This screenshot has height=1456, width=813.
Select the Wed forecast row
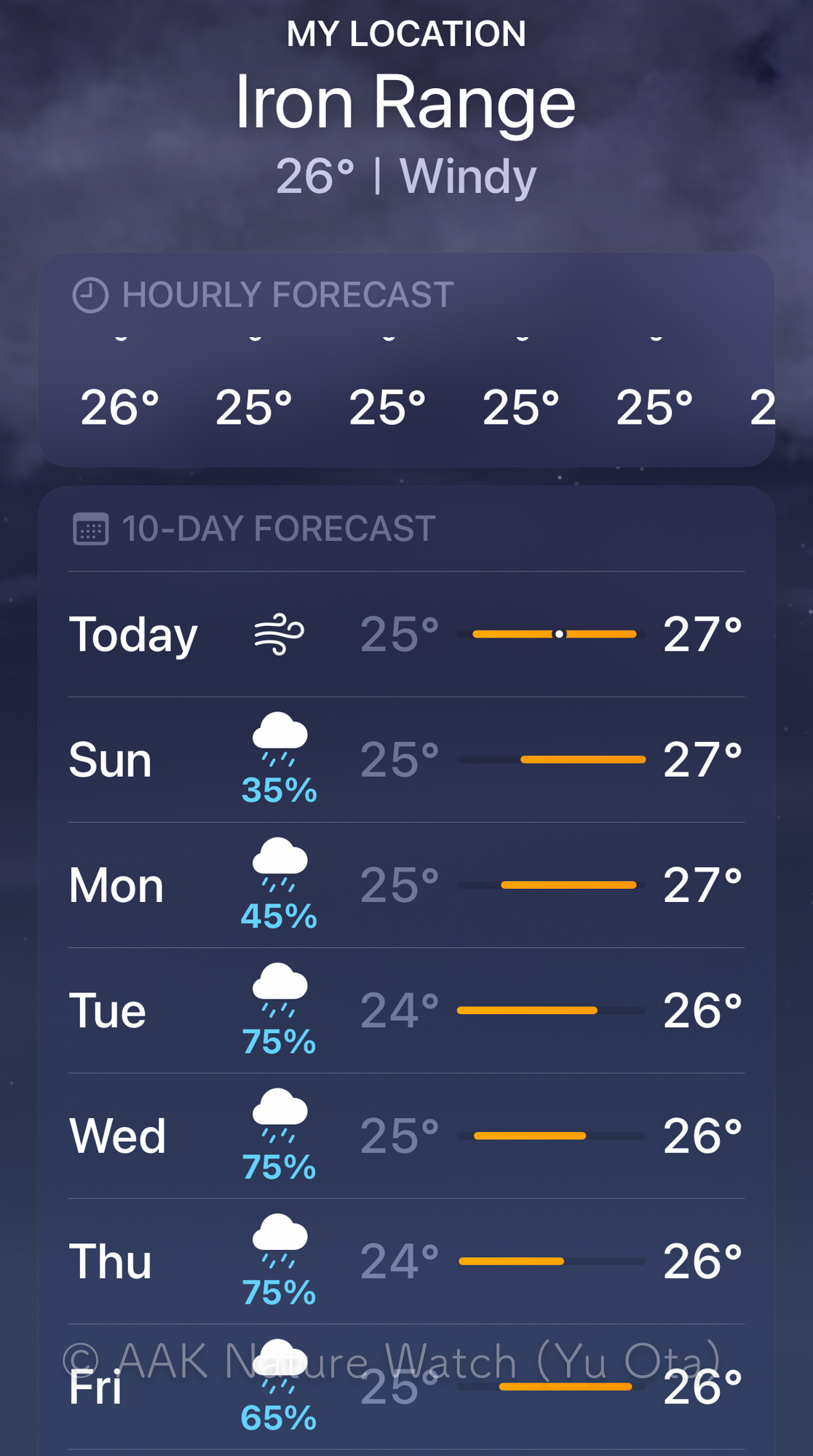point(406,1136)
